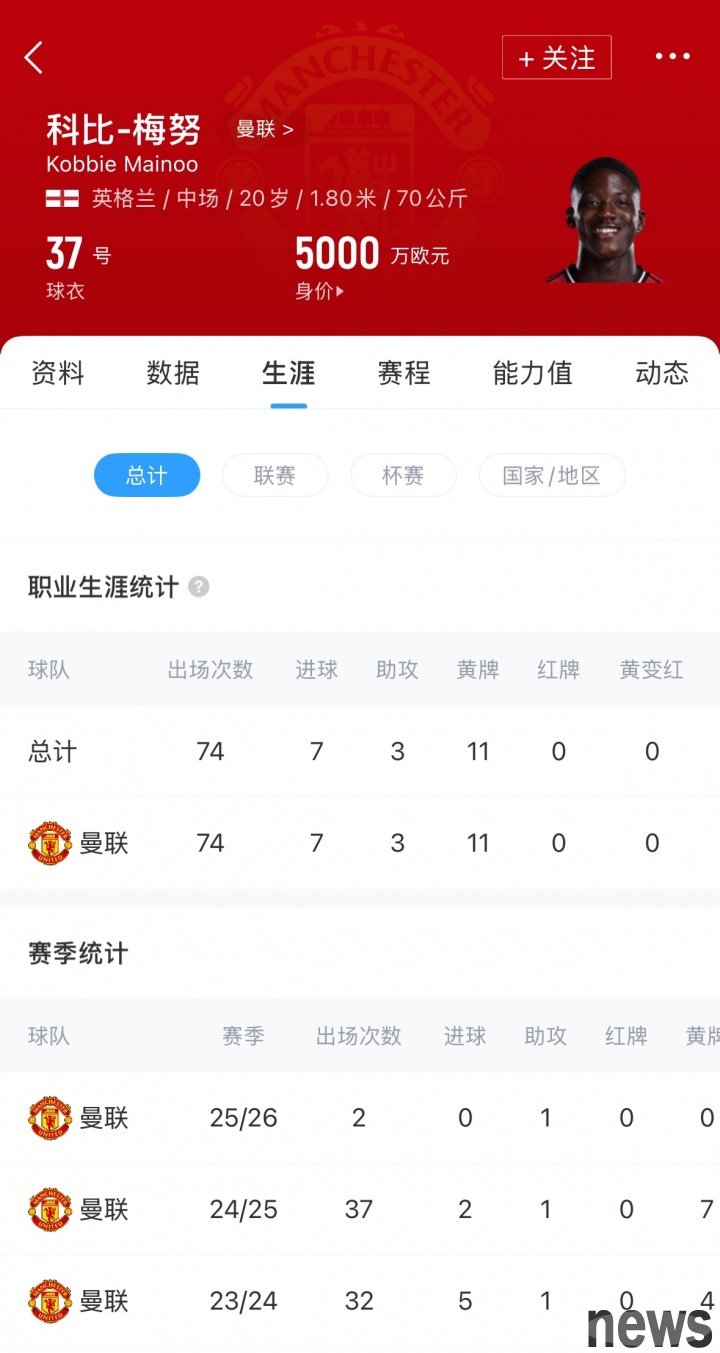This screenshot has height=1353, width=720.
Task: Open the 身价 market value details
Action: [319, 292]
